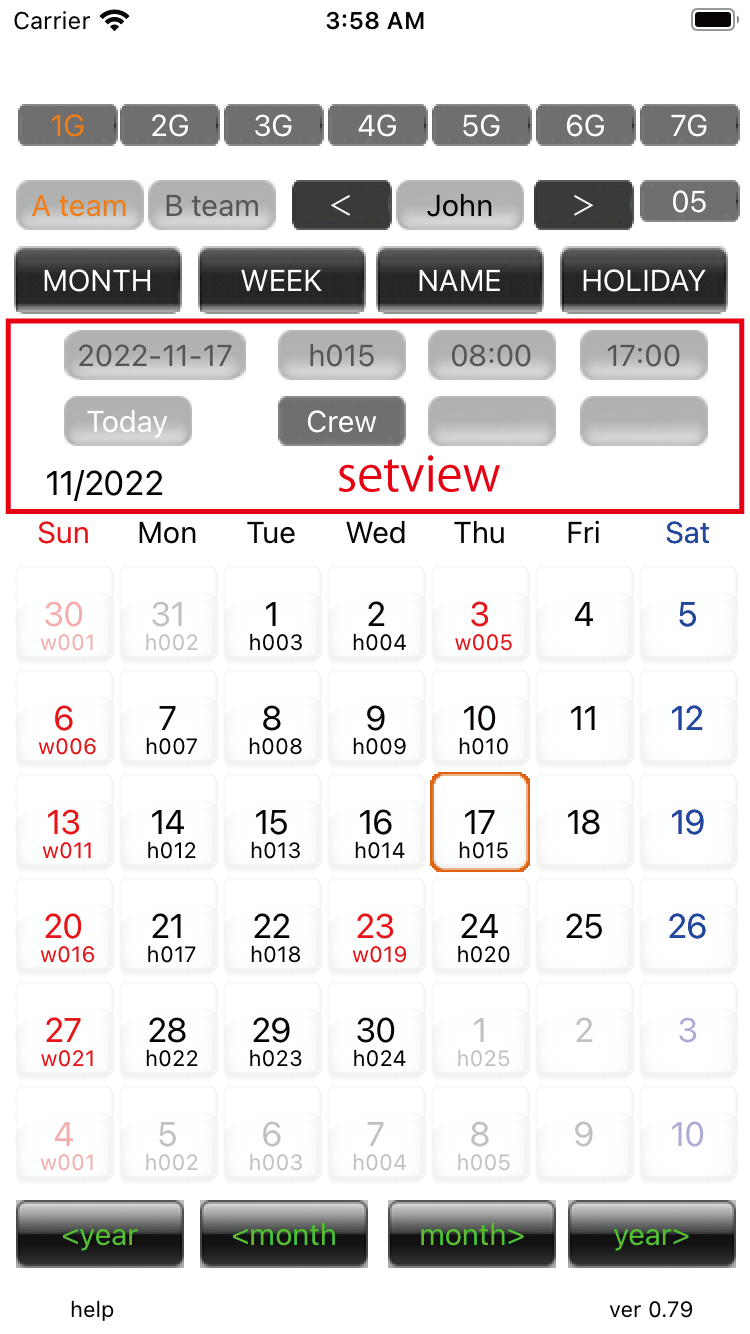Change the 17:00 end time

(x=643, y=355)
